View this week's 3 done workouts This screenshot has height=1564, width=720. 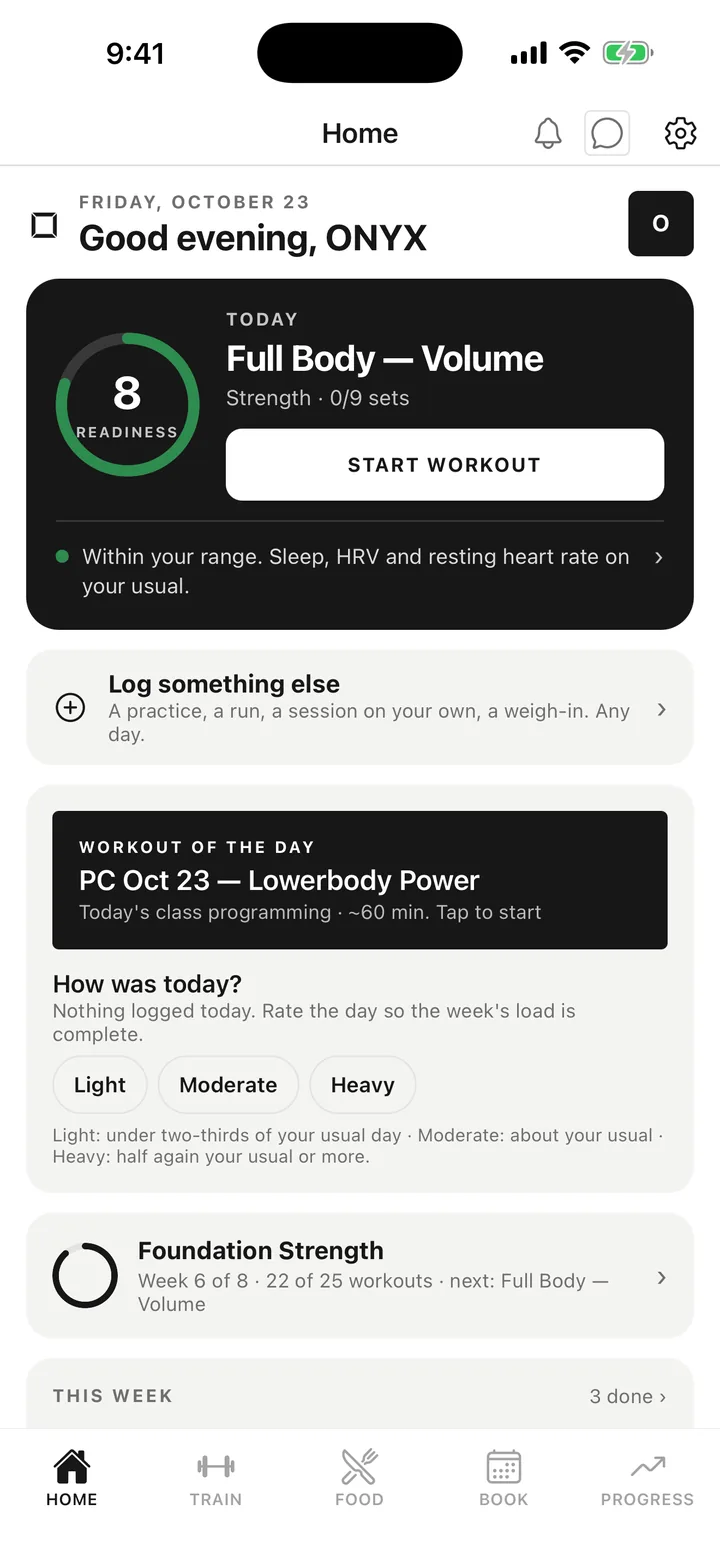[627, 1396]
